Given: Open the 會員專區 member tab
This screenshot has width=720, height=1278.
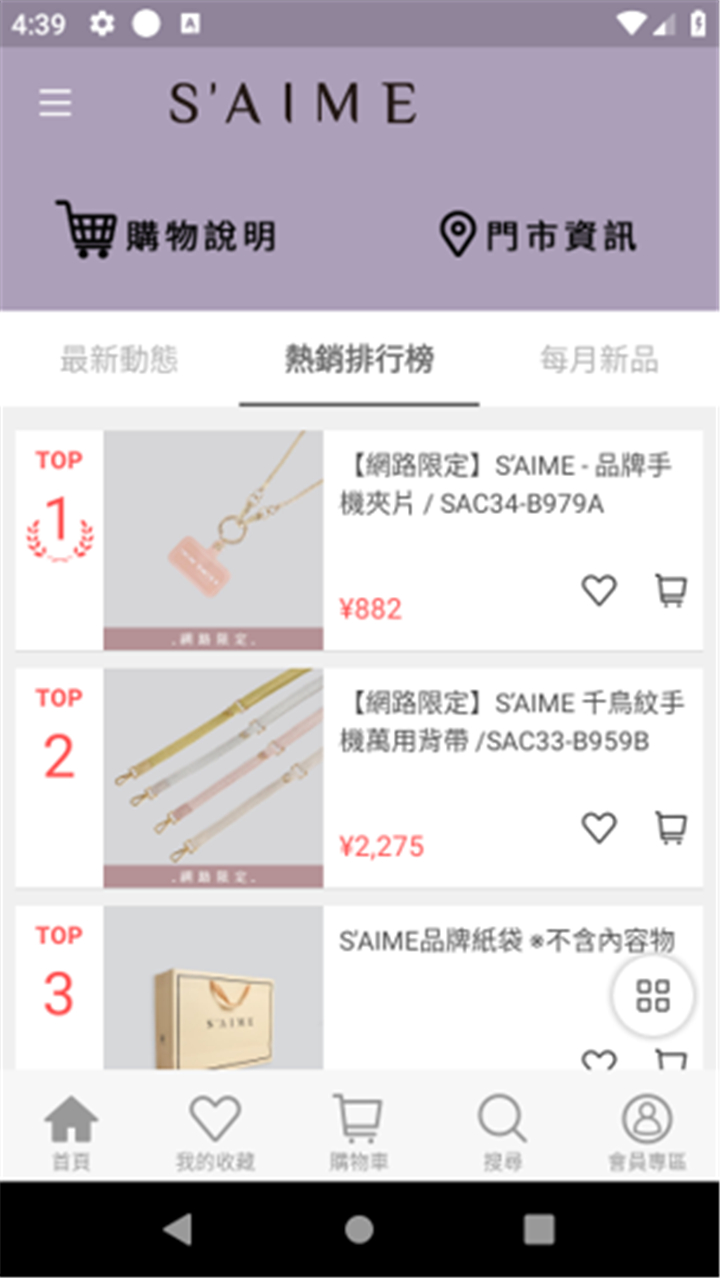Looking at the screenshot, I should click(647, 1132).
